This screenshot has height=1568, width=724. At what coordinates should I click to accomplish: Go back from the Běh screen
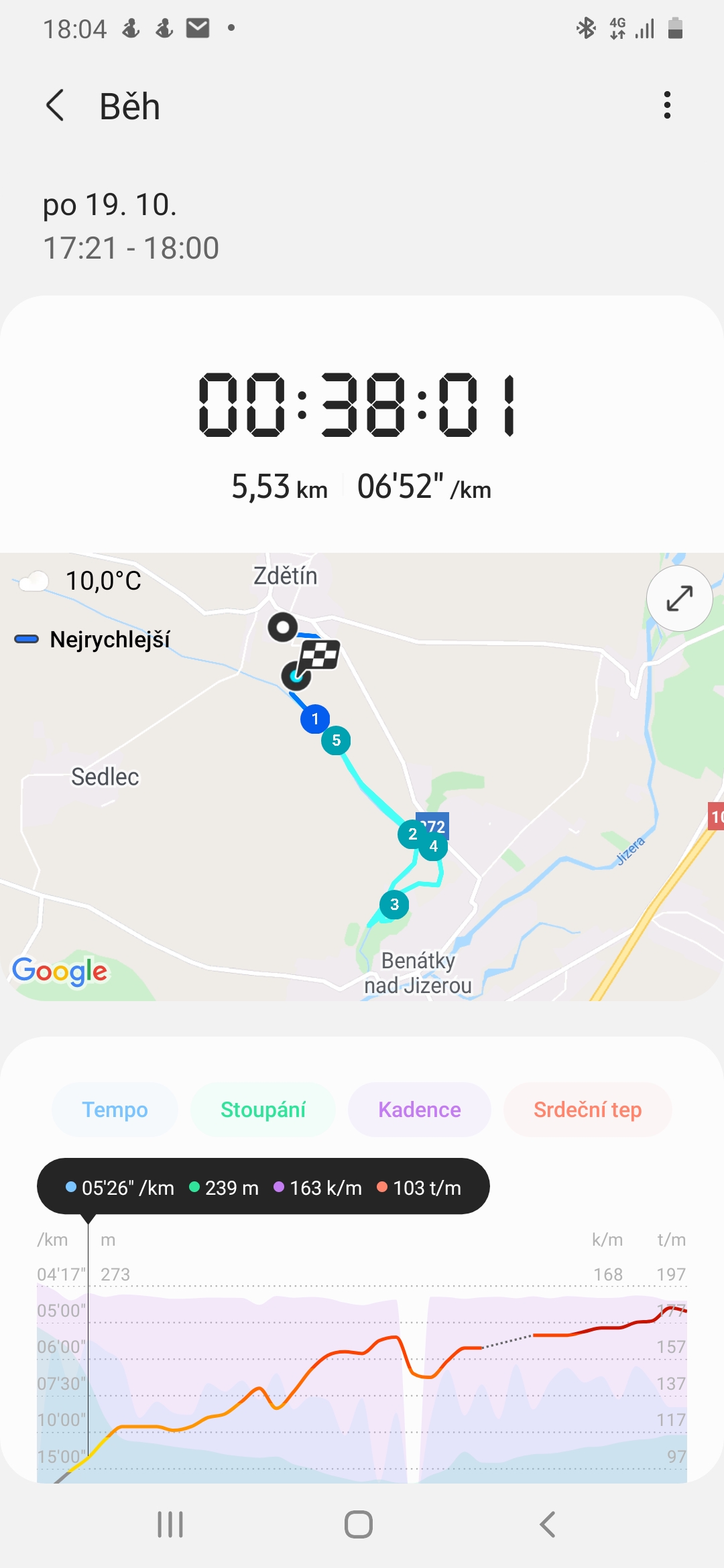tap(56, 106)
